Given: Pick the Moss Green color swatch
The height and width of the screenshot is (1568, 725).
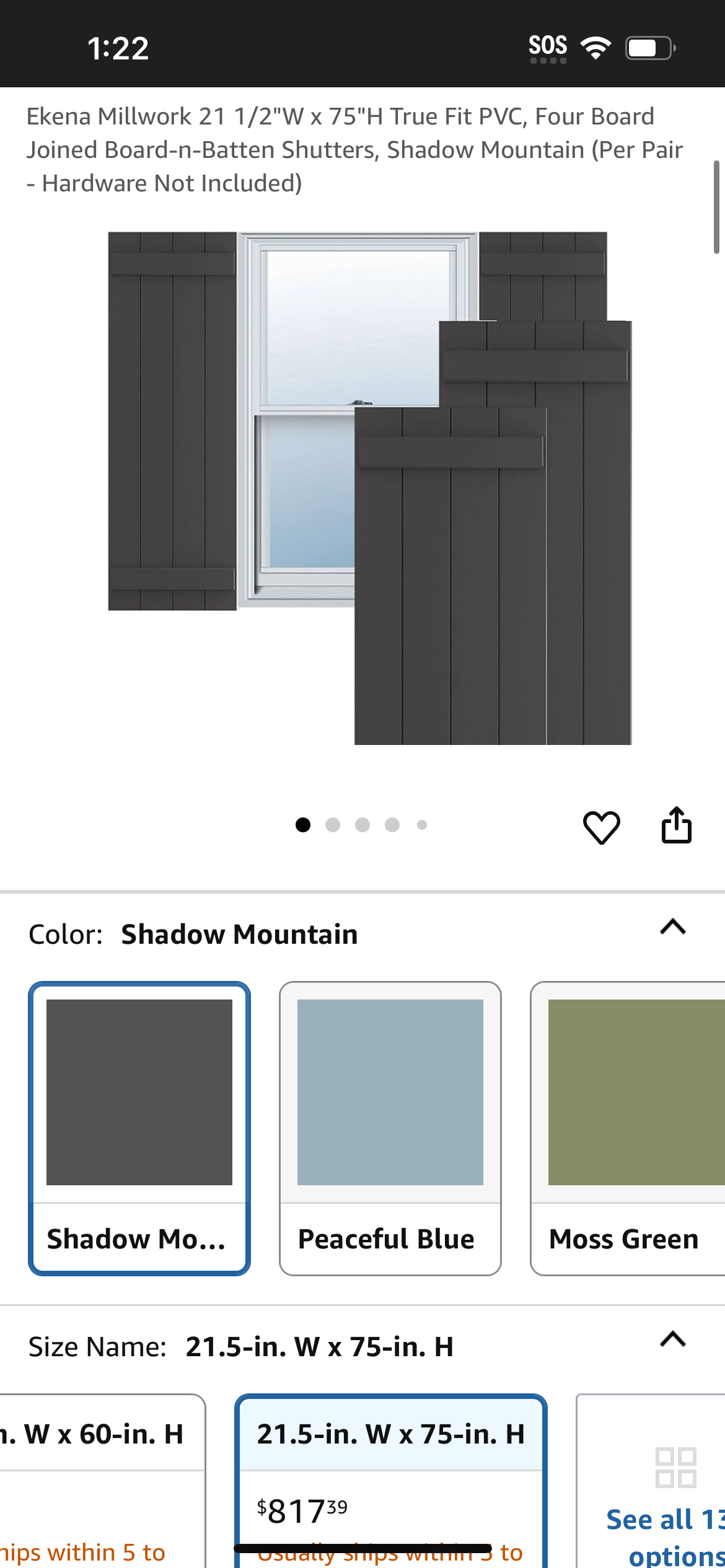Looking at the screenshot, I should tap(628, 1128).
